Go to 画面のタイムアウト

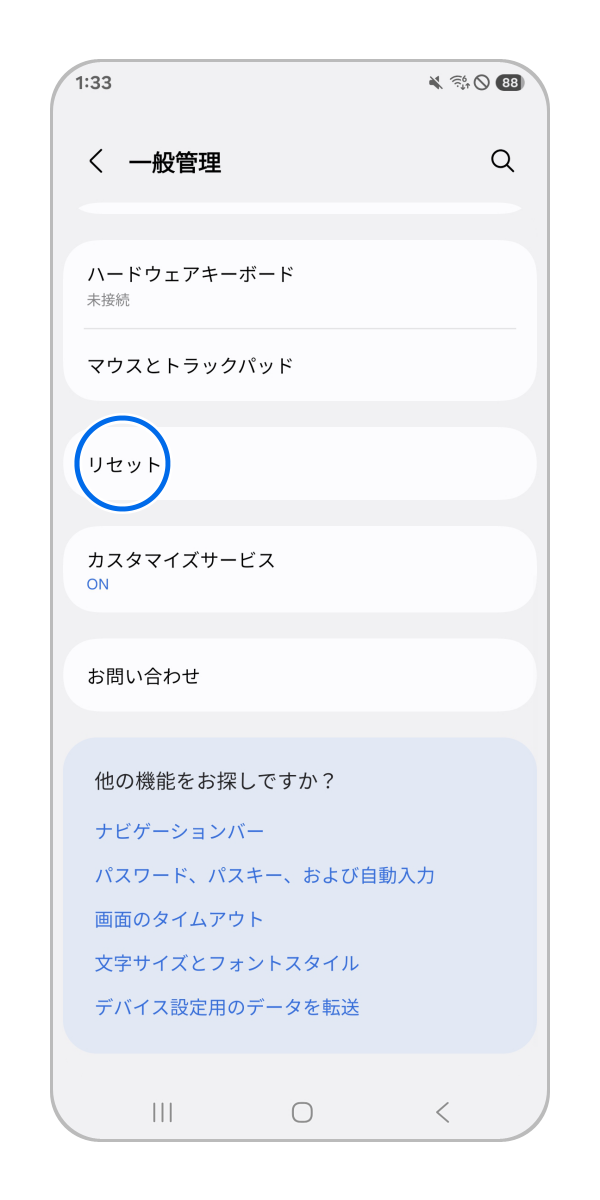point(179,919)
